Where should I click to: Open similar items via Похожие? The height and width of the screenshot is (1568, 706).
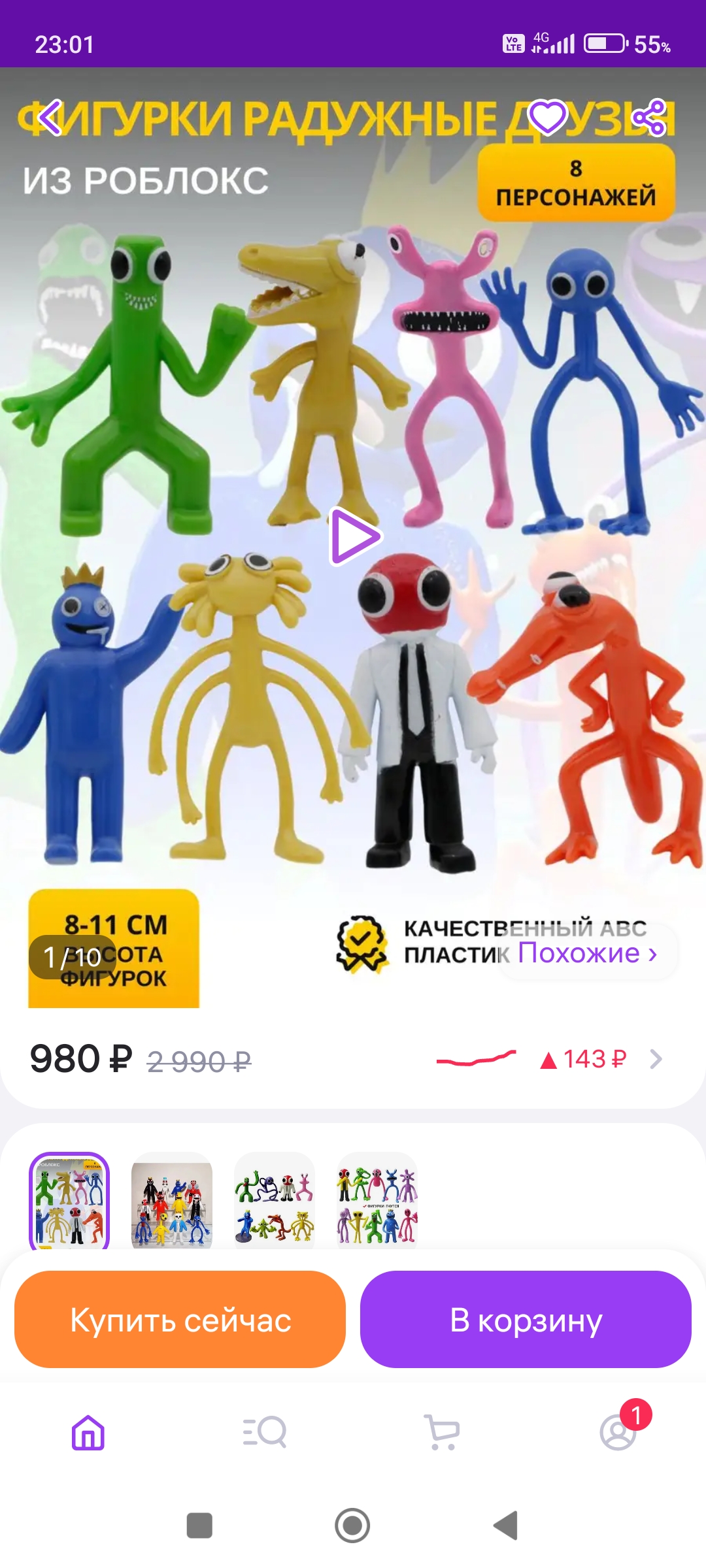[x=587, y=953]
